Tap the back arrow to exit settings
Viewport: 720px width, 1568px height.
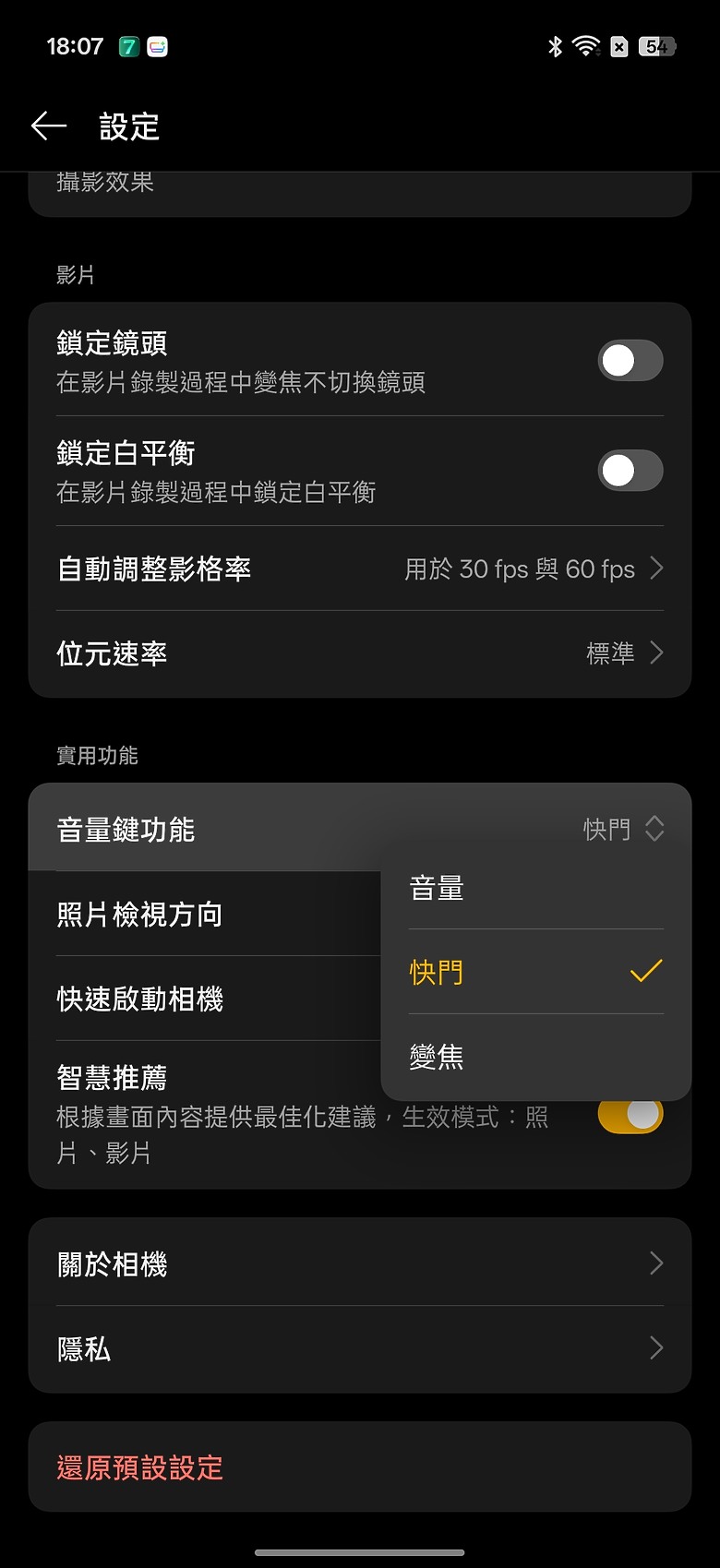[47, 126]
